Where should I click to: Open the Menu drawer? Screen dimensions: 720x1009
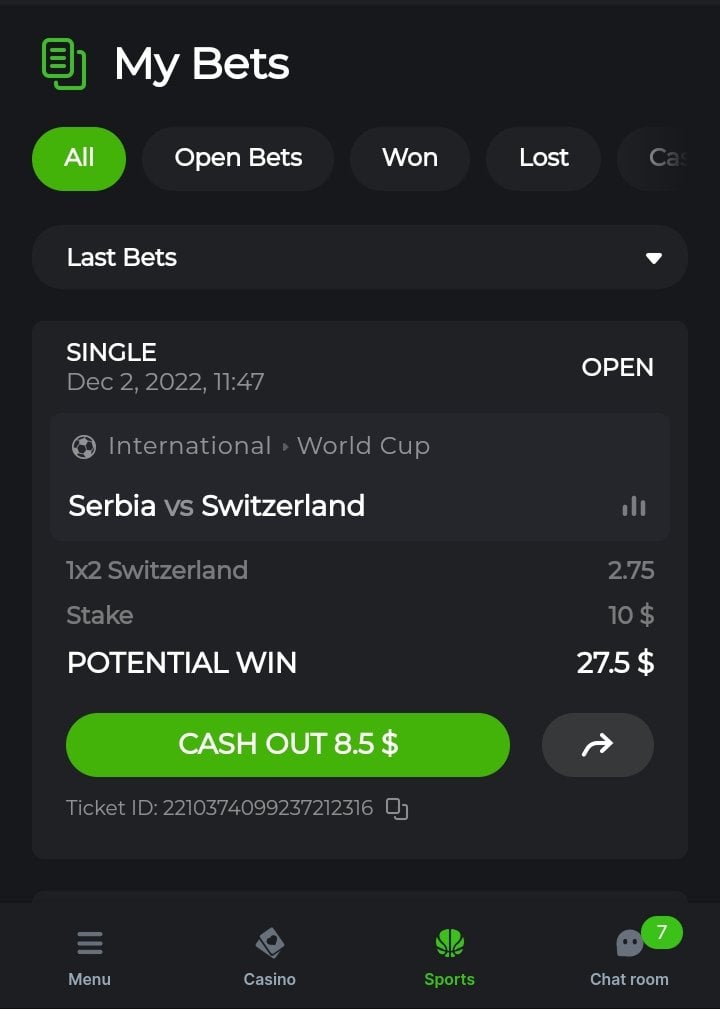[x=89, y=957]
